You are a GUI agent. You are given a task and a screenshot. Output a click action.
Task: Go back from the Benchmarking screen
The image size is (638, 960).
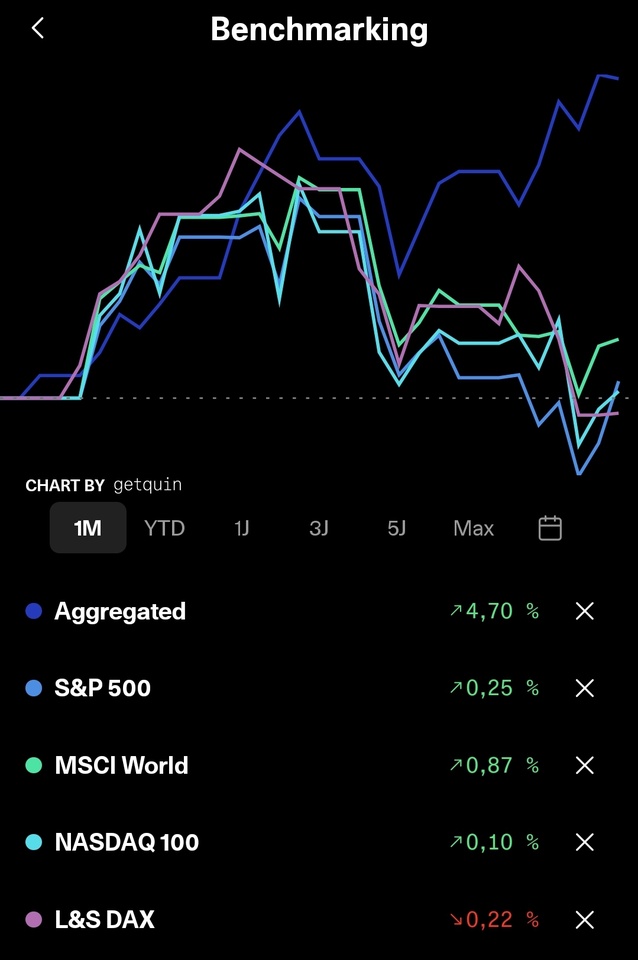pyautogui.click(x=38, y=29)
